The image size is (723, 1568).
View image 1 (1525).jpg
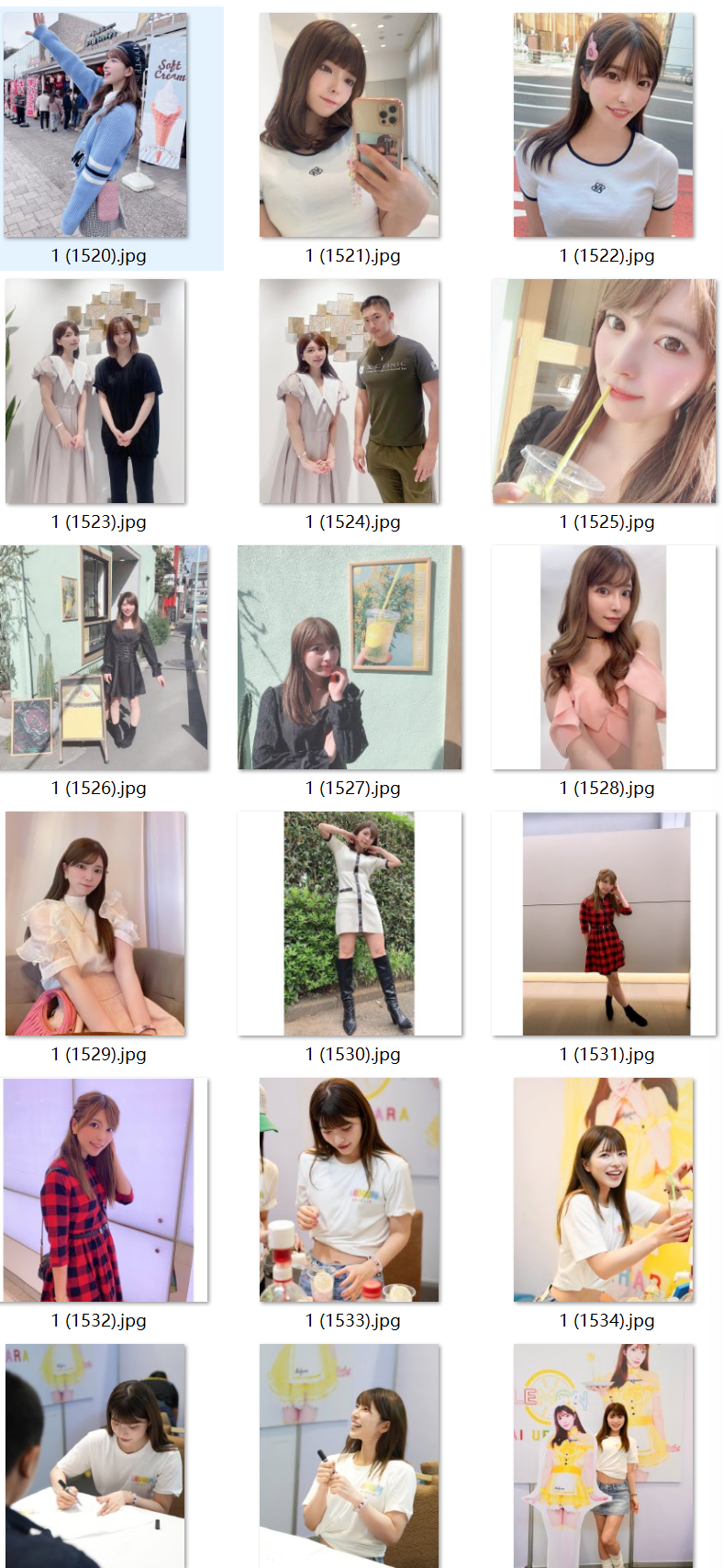tap(604, 392)
